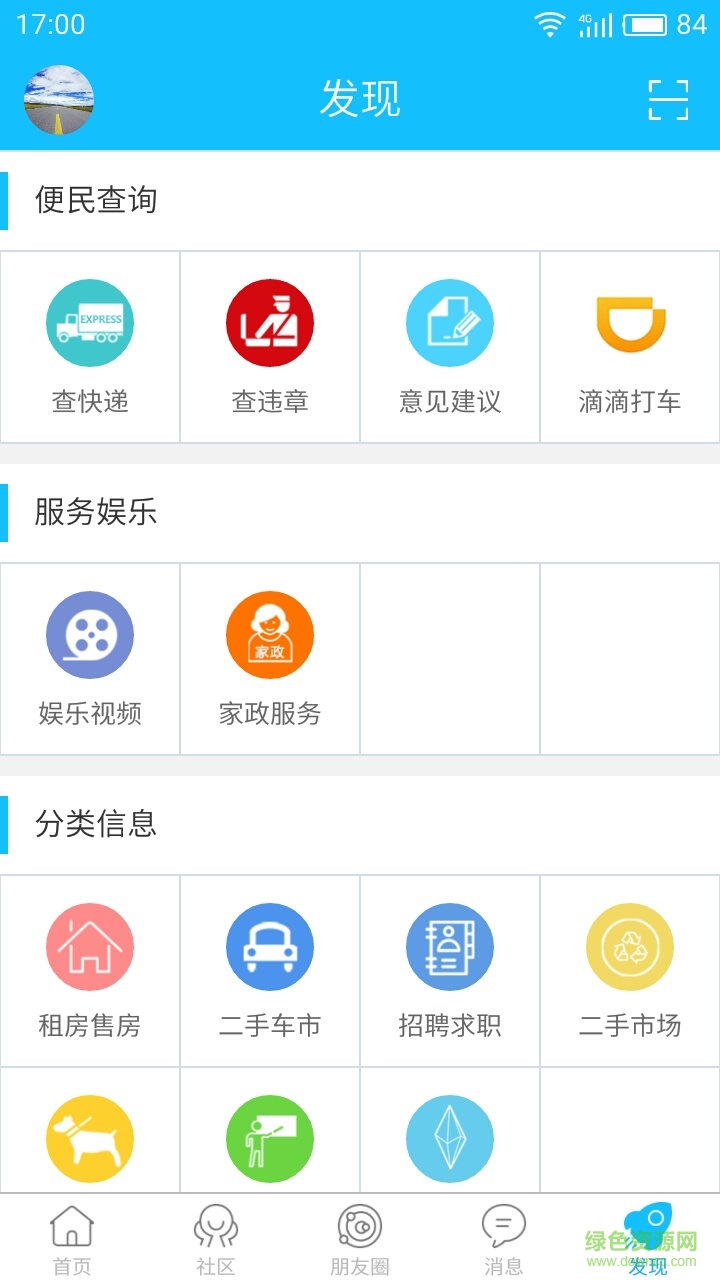Open the 消息 messages tab
This screenshot has height=1280, width=720.
point(504,1238)
